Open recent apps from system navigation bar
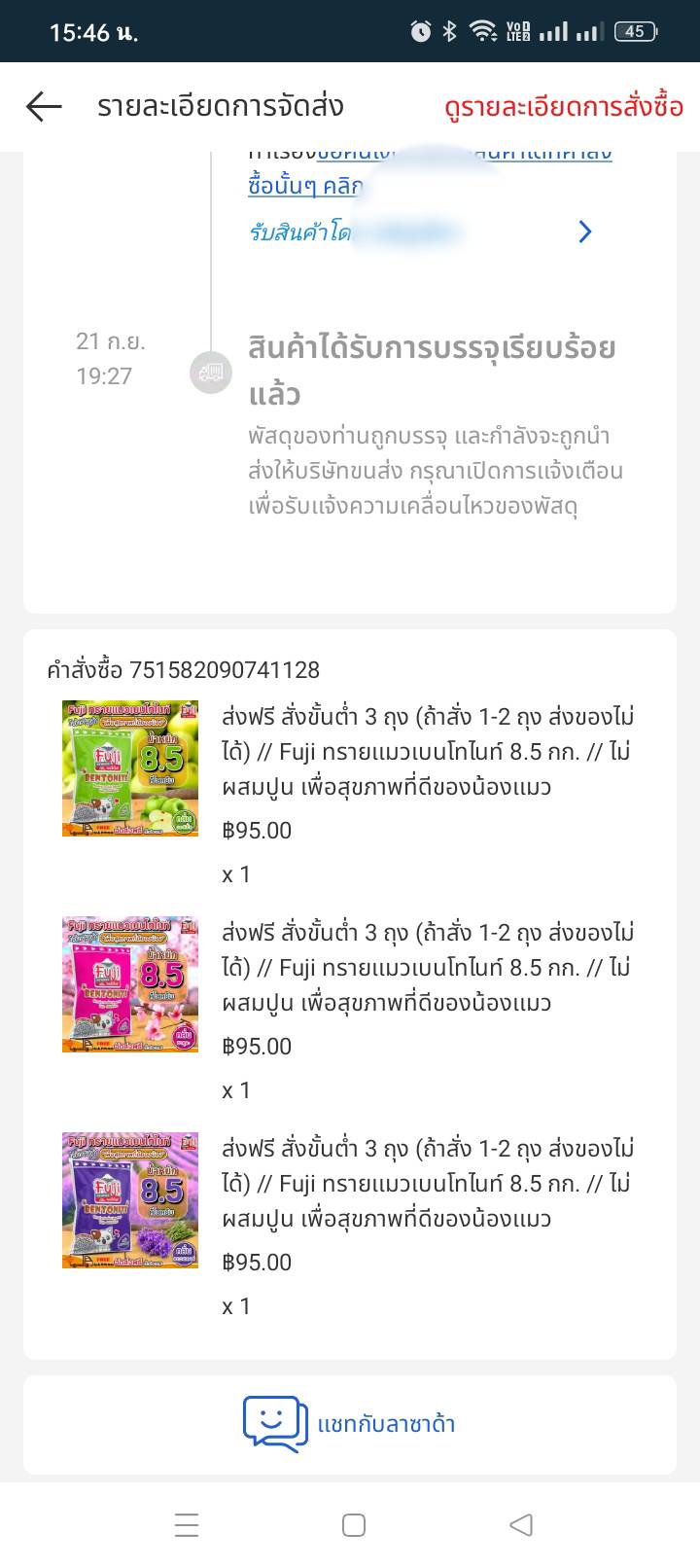 coord(187,1524)
